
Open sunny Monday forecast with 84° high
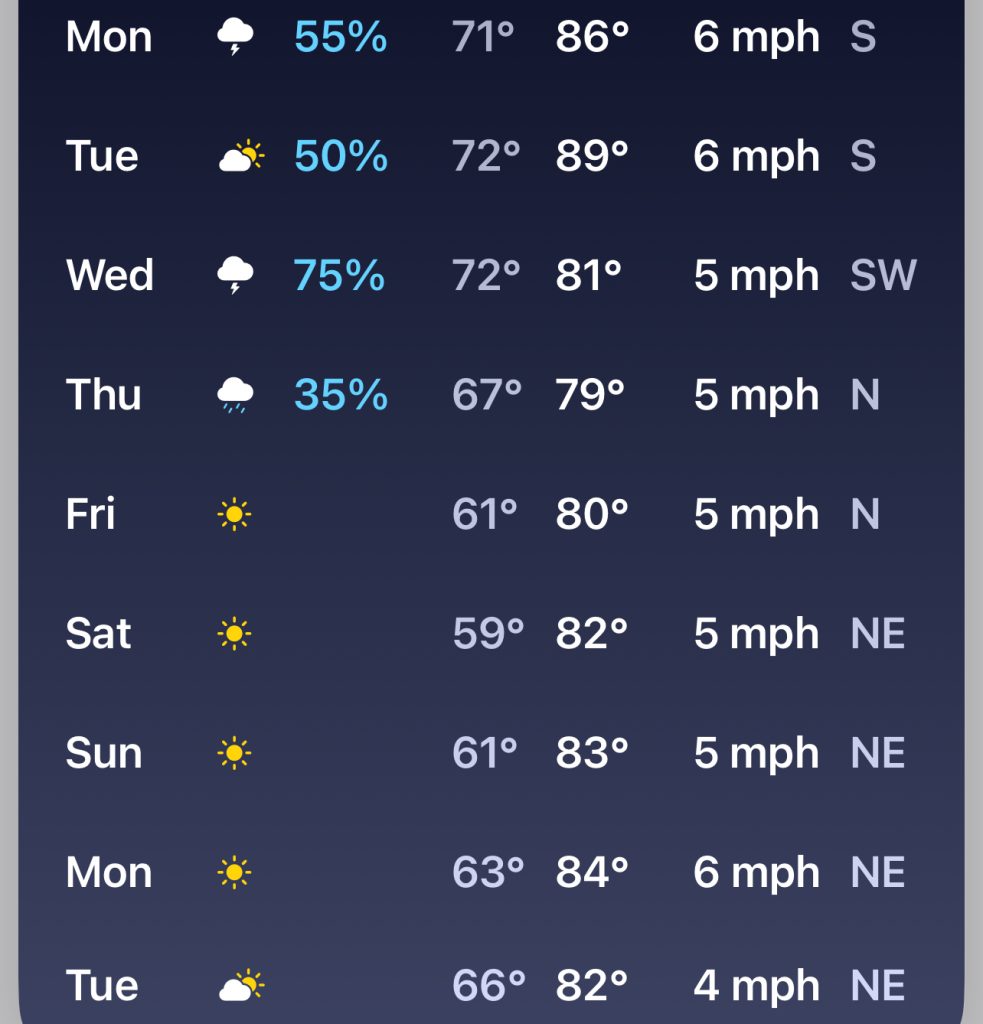(490, 873)
